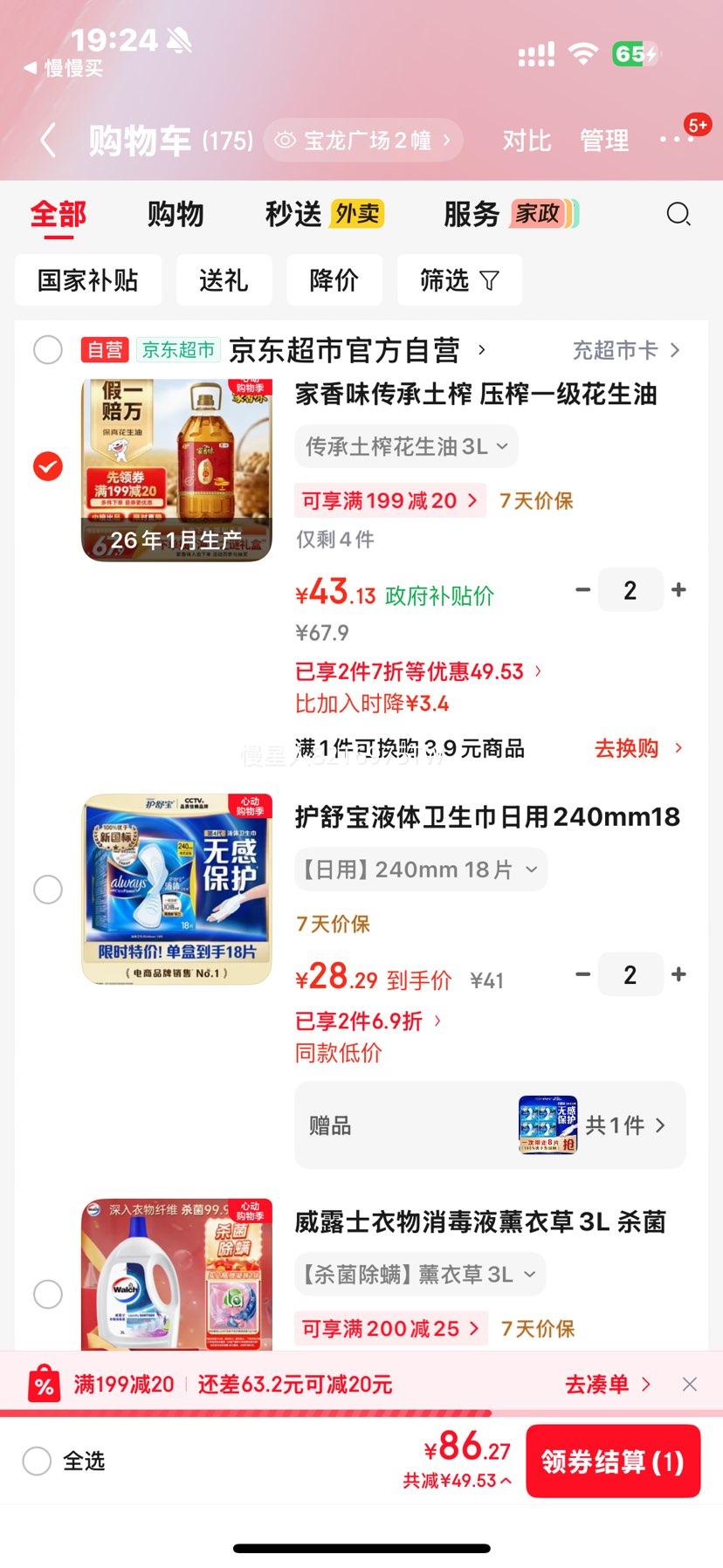Tap 去换购 for the 3.9元 add-on
Screen dimensions: 723x1568
pos(638,748)
